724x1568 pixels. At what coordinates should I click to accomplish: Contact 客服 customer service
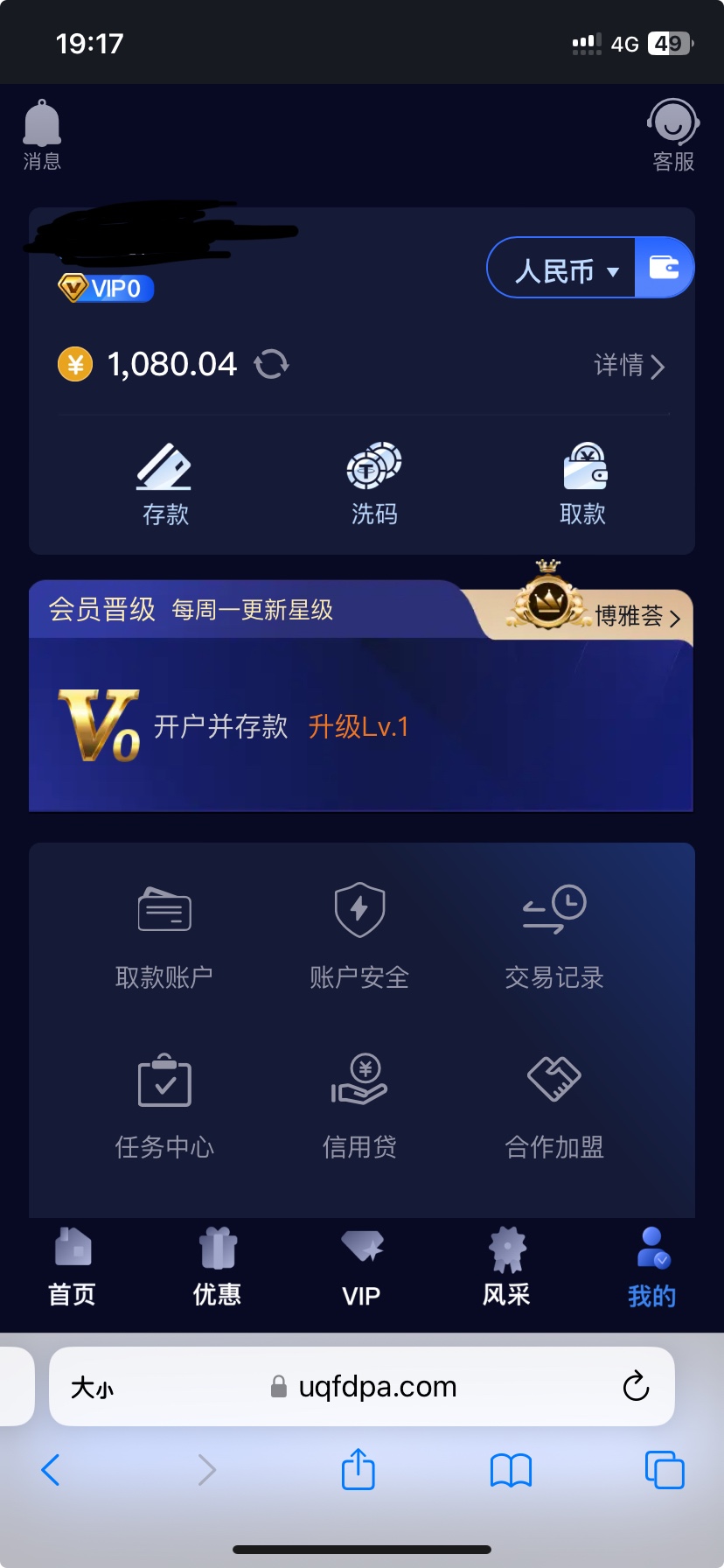[x=672, y=134]
